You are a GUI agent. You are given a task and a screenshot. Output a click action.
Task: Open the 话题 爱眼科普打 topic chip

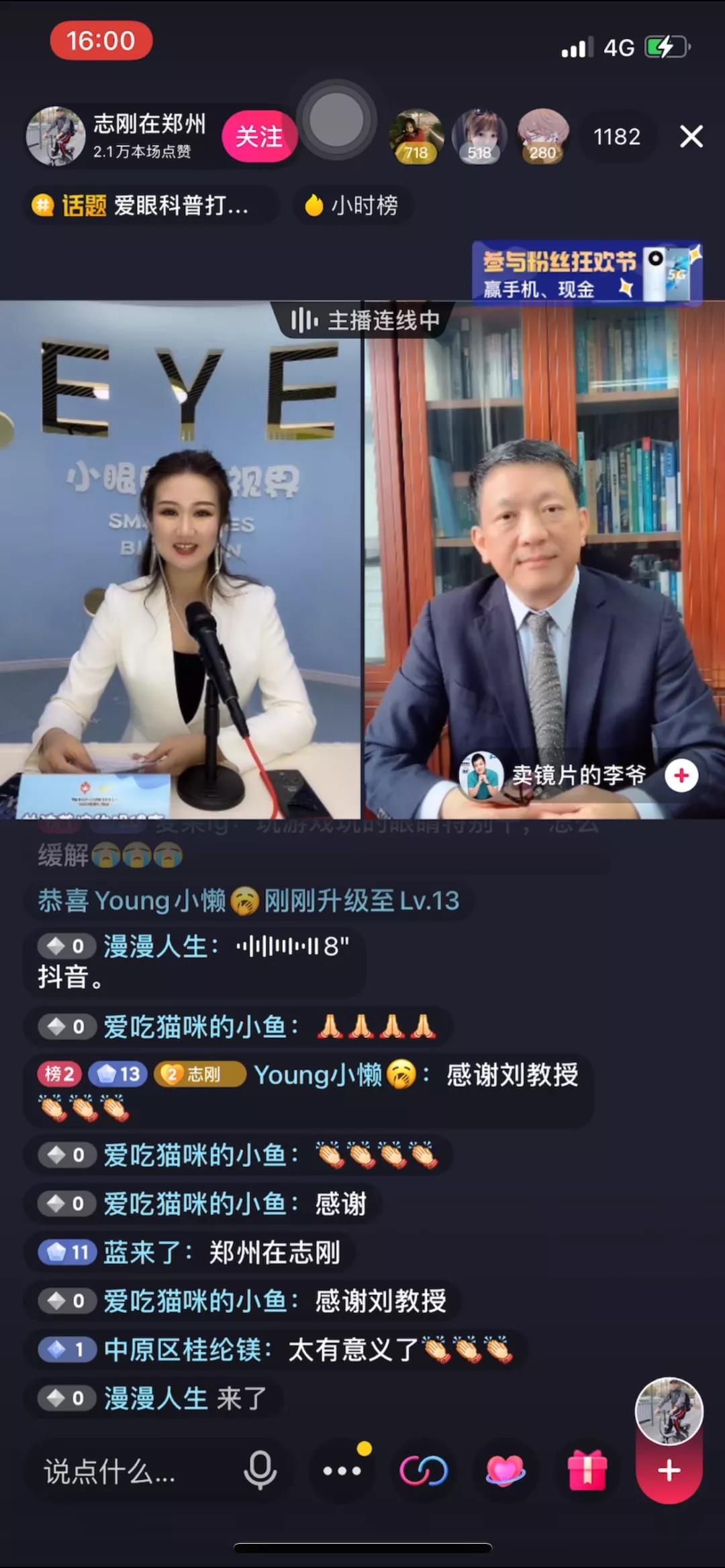(151, 205)
